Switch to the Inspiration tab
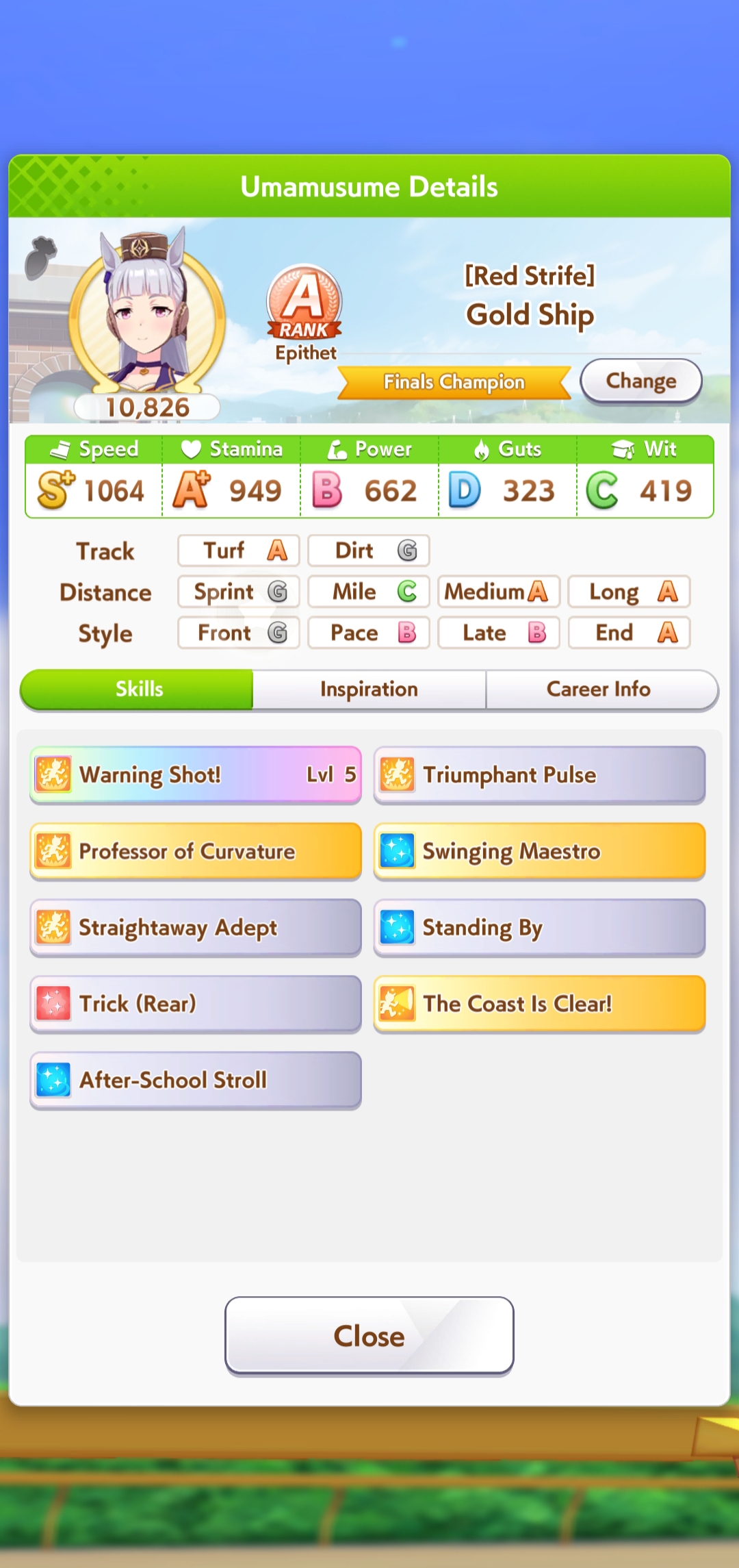This screenshot has height=1568, width=739. 369,689
